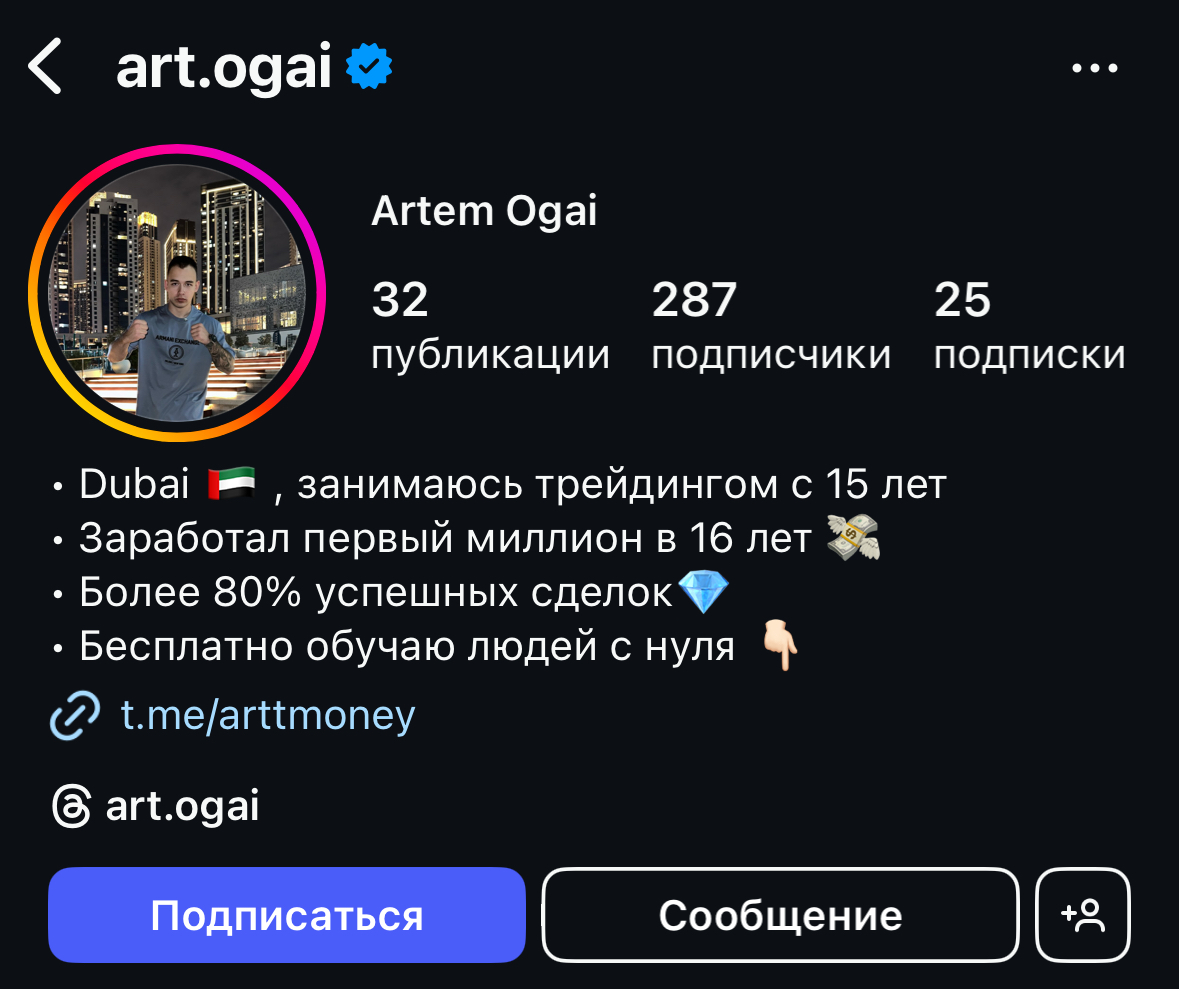Open the three-dot overflow menu
The image size is (1179, 989).
coord(1094,68)
